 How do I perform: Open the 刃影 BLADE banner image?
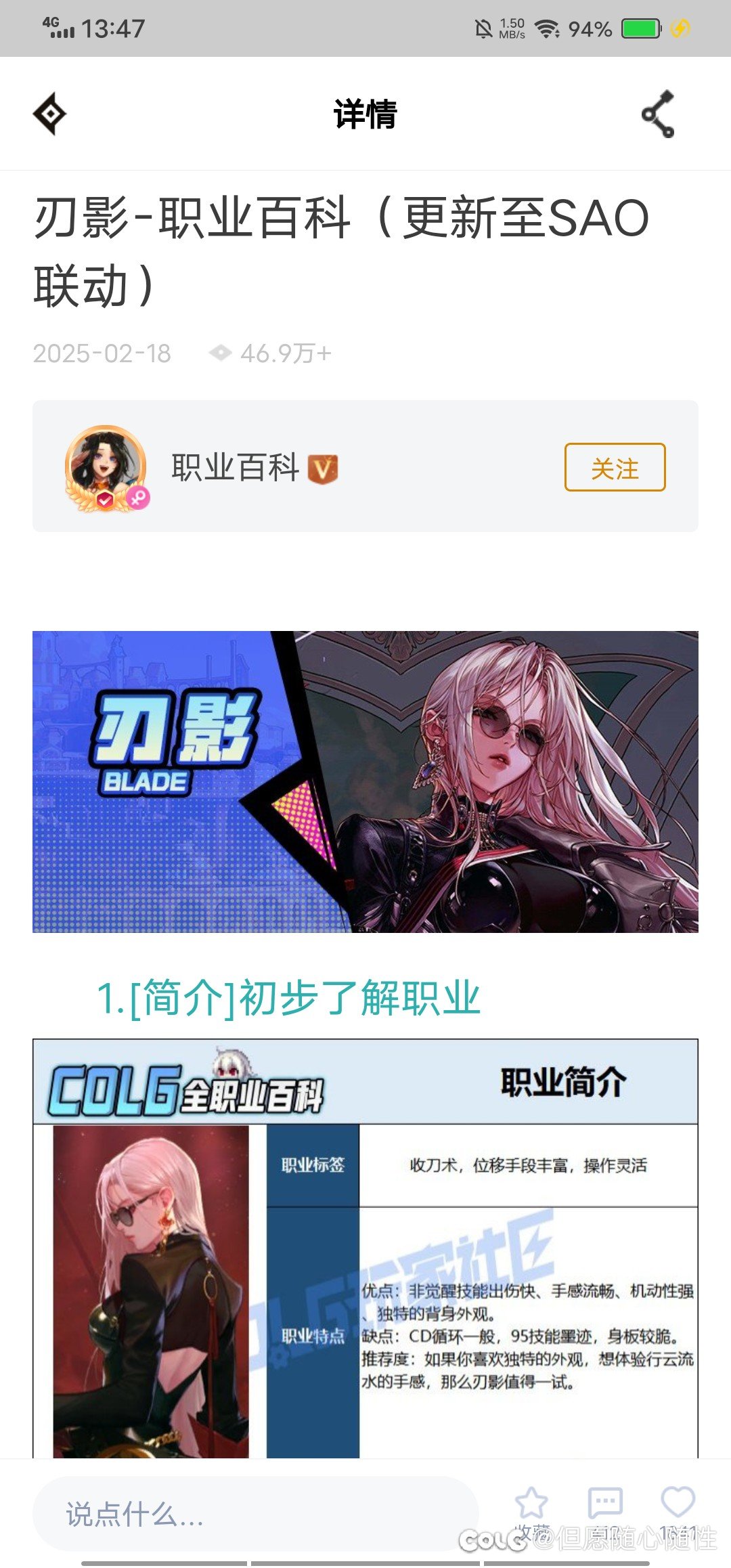tap(365, 781)
